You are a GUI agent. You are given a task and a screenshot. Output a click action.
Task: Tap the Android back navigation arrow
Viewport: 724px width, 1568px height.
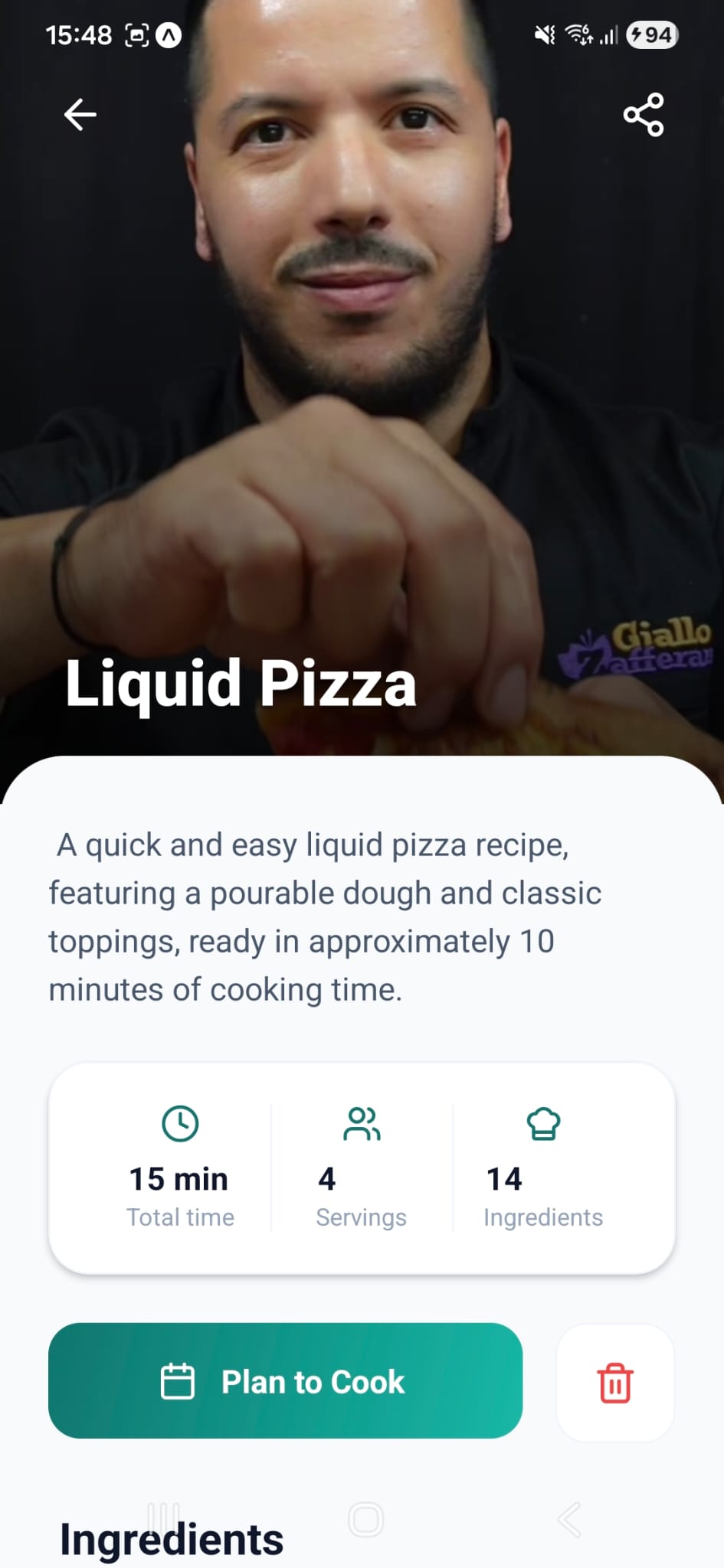(568, 1520)
